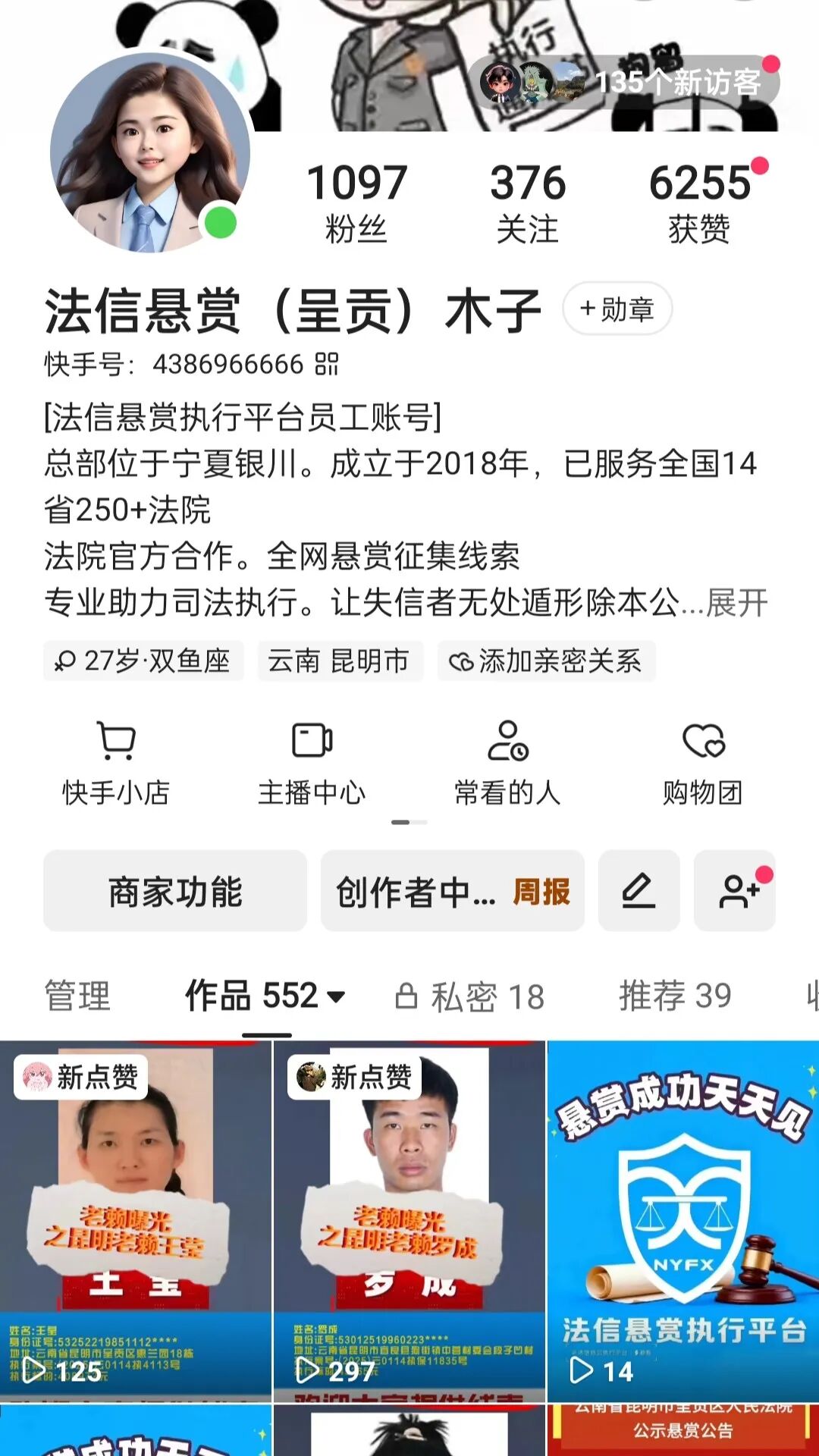Edit profile via the pencil icon
Image resolution: width=819 pixels, height=1456 pixels.
(639, 891)
